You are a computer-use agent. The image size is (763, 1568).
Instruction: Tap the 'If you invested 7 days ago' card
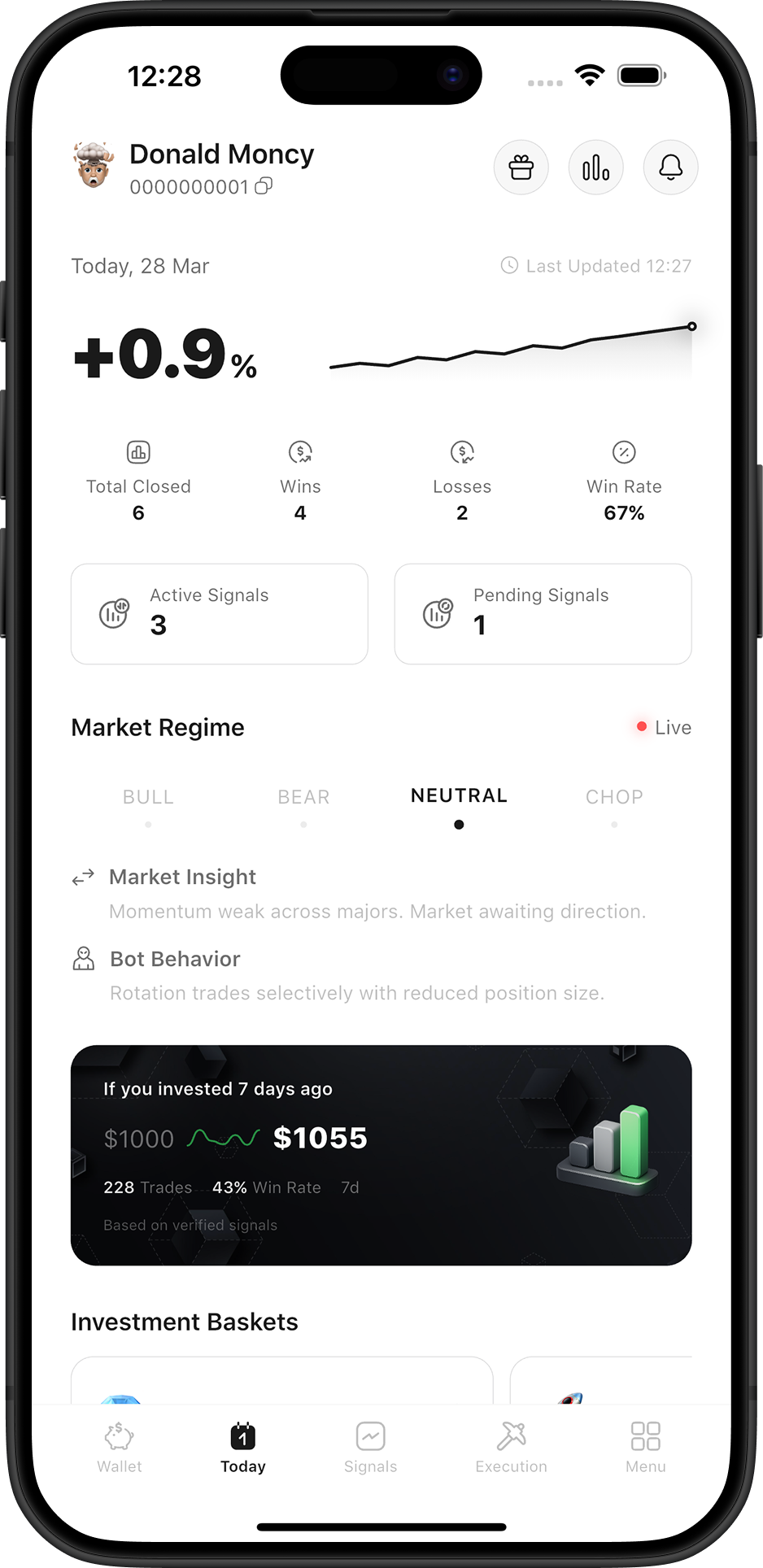pos(381,1154)
